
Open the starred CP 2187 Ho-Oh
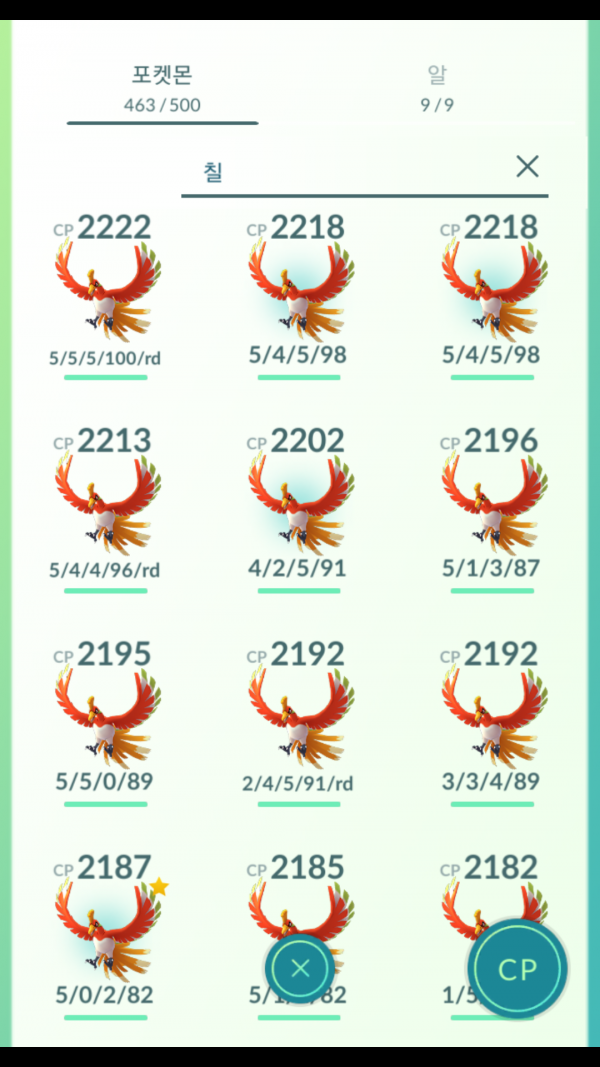click(x=105, y=936)
